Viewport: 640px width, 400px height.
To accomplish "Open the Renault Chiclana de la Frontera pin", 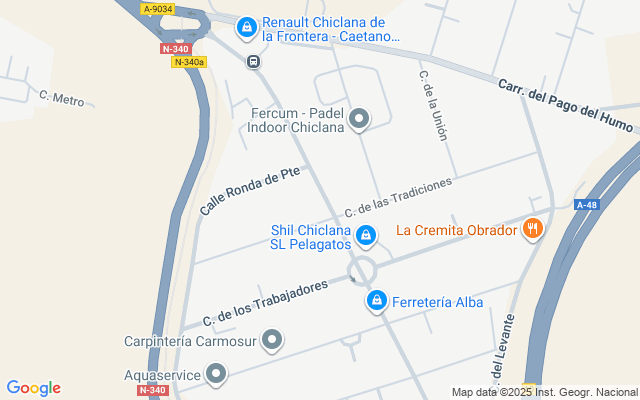I will [x=246, y=28].
